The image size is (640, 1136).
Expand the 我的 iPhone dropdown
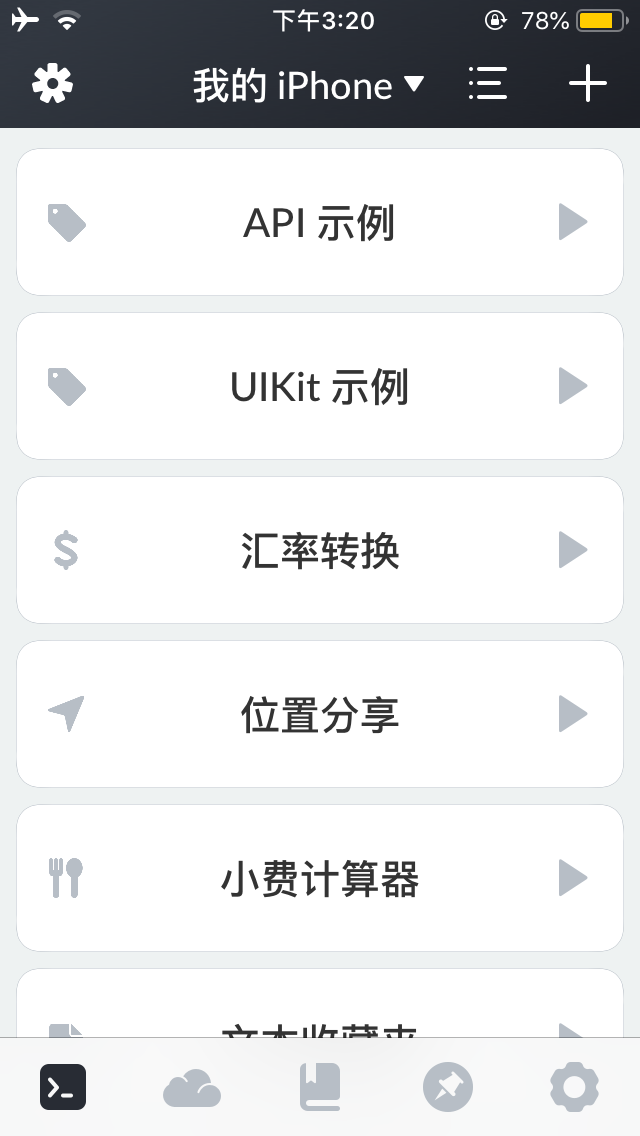[308, 86]
